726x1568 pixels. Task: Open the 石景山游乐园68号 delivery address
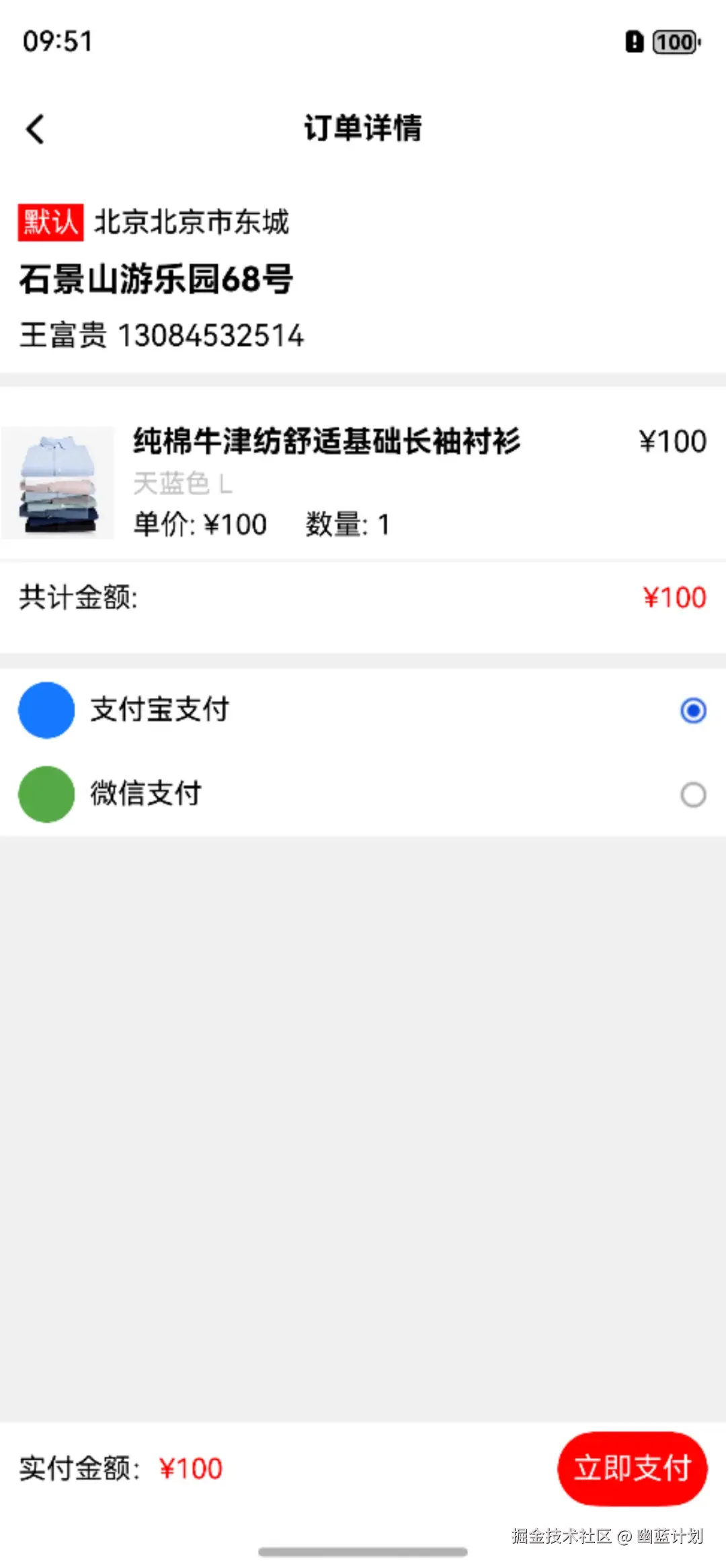coord(156,279)
